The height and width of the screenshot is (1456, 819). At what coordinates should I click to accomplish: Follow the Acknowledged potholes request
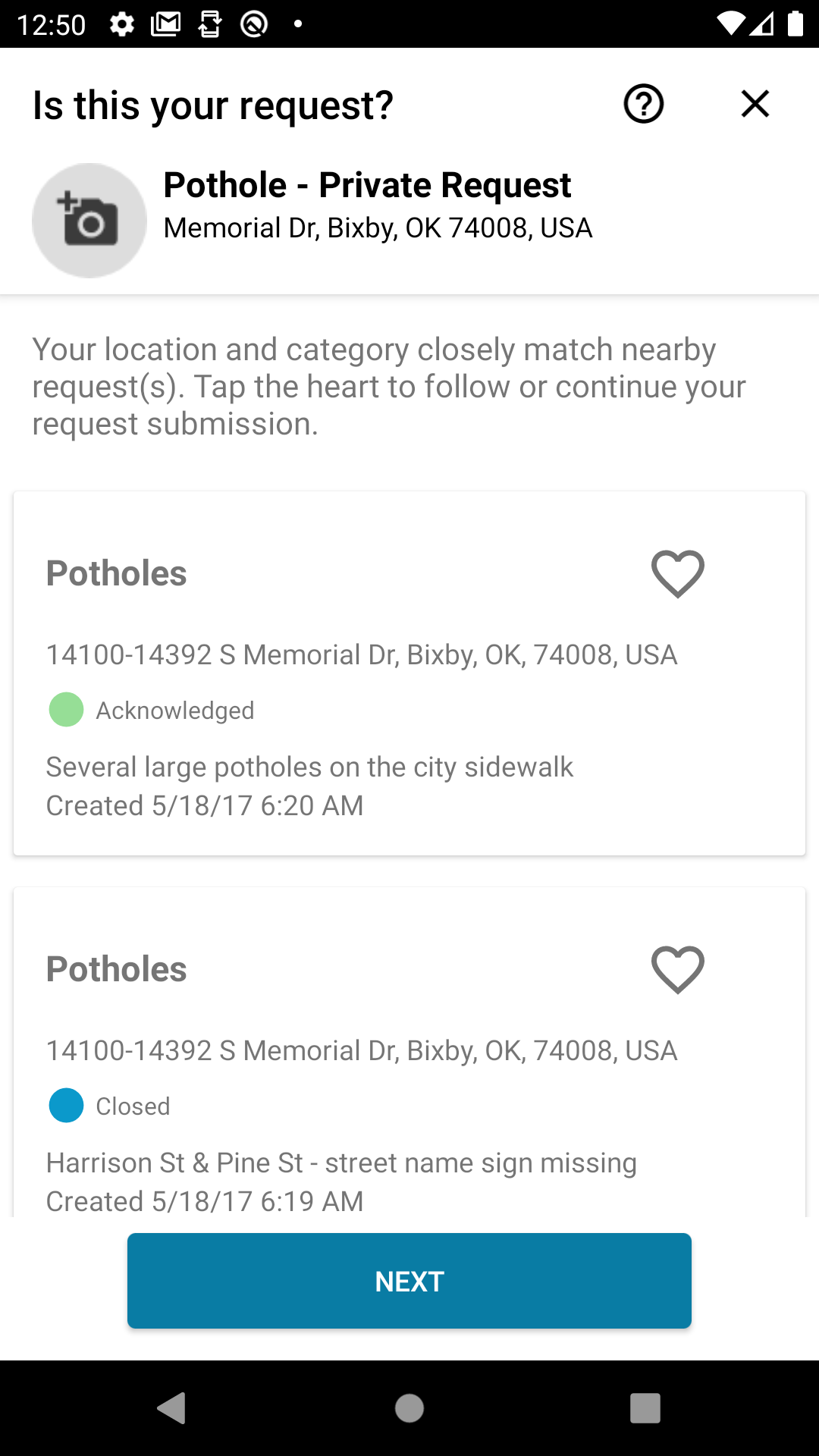[x=678, y=573]
